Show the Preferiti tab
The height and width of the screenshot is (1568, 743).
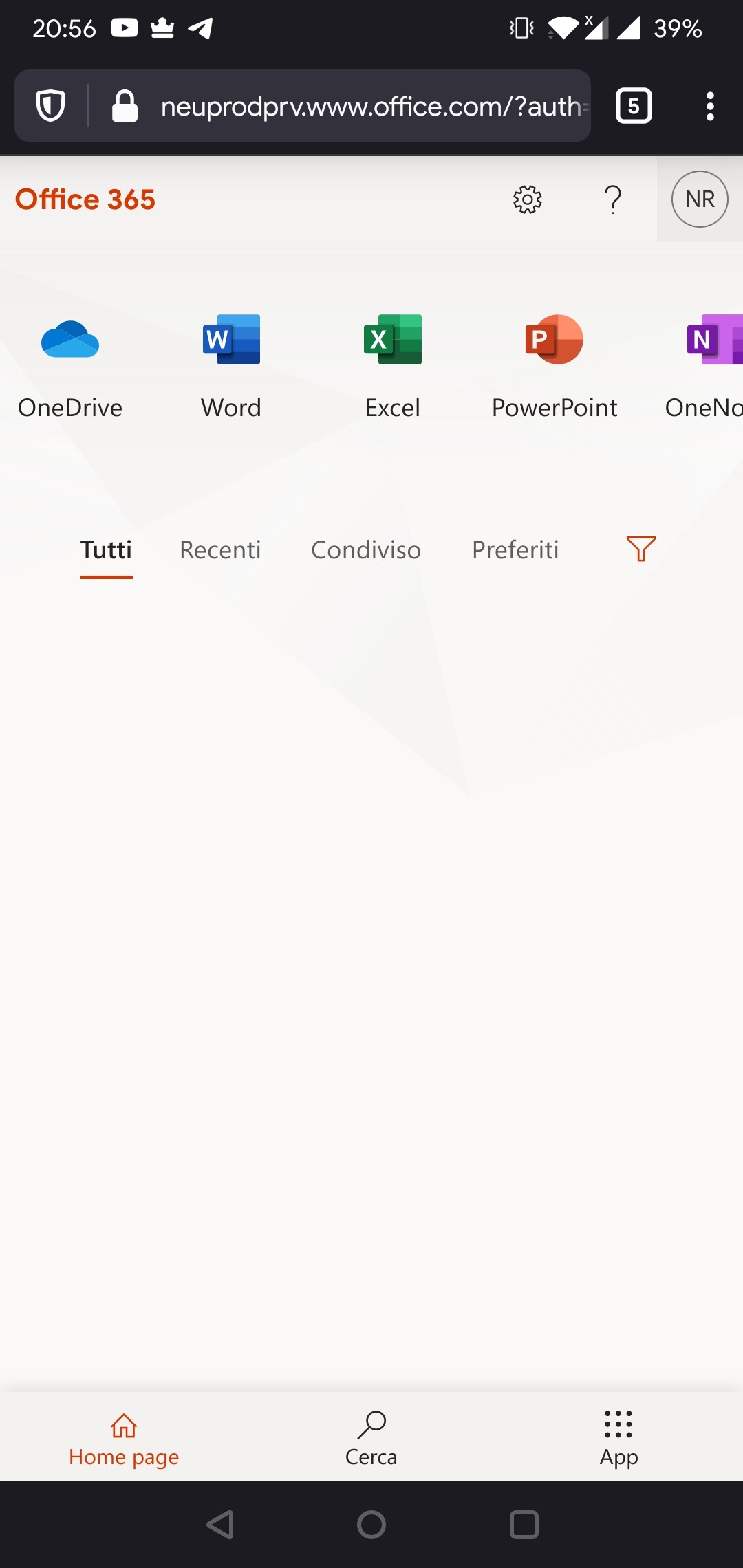(515, 550)
